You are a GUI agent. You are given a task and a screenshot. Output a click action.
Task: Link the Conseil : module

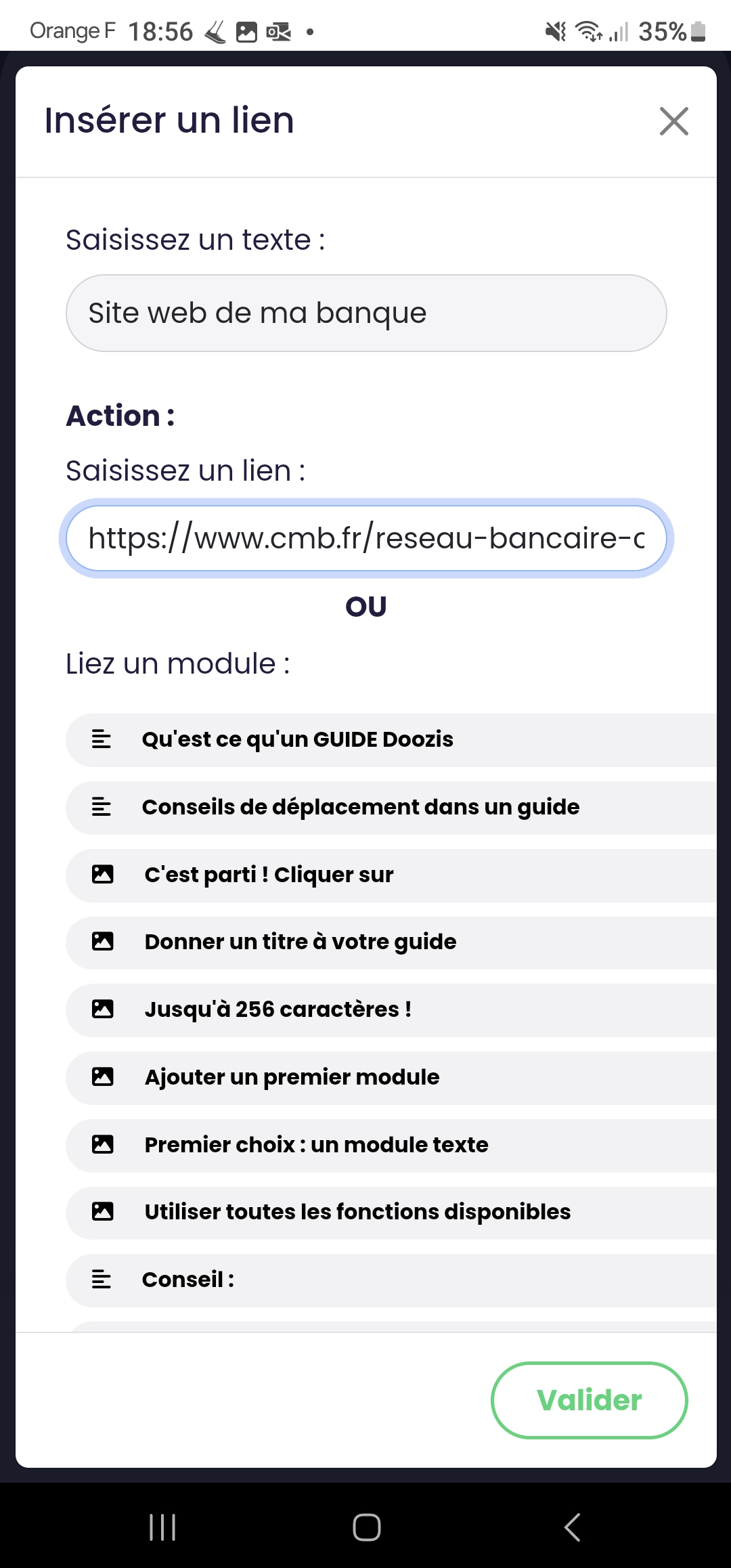click(x=391, y=1280)
